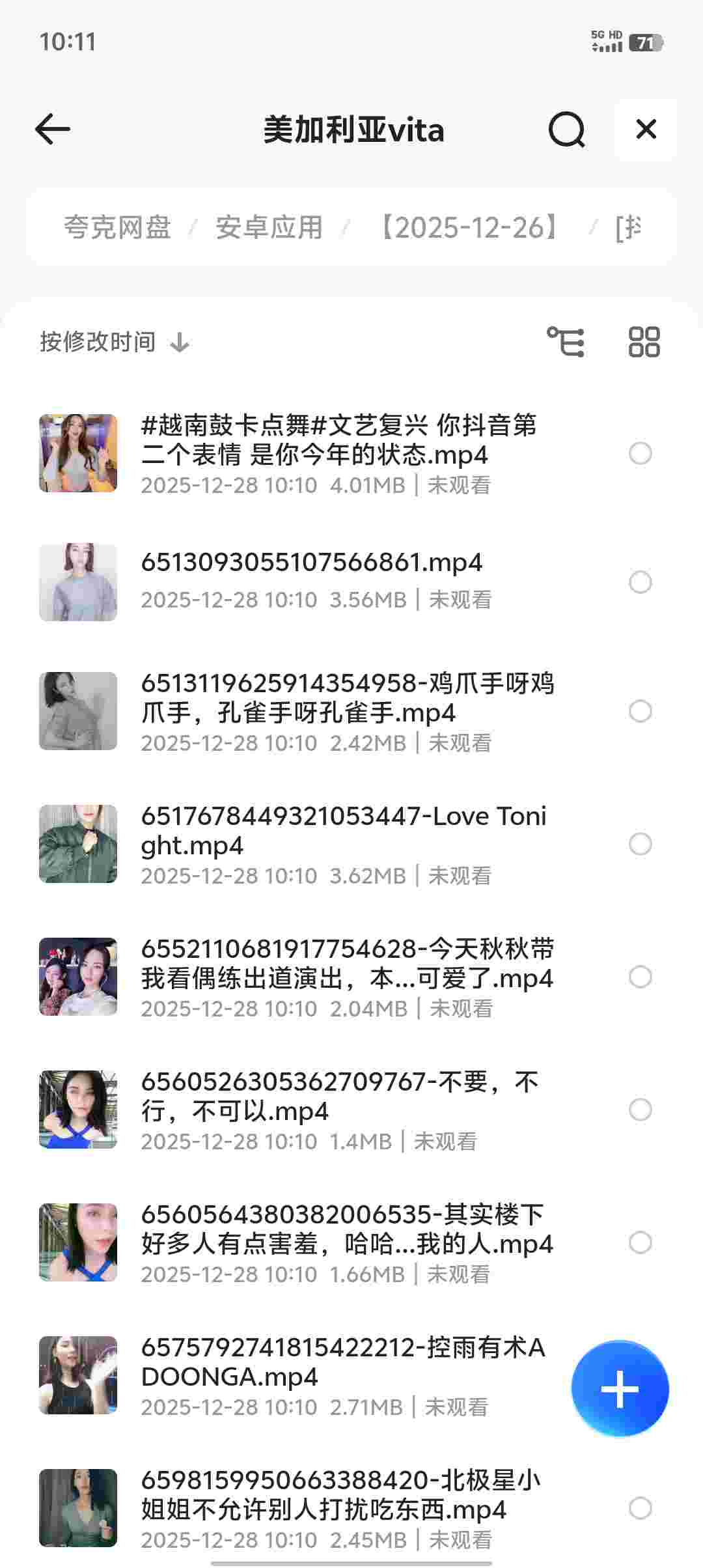Open the 6513093055107566861.mp4 thumbnail

coord(78,582)
